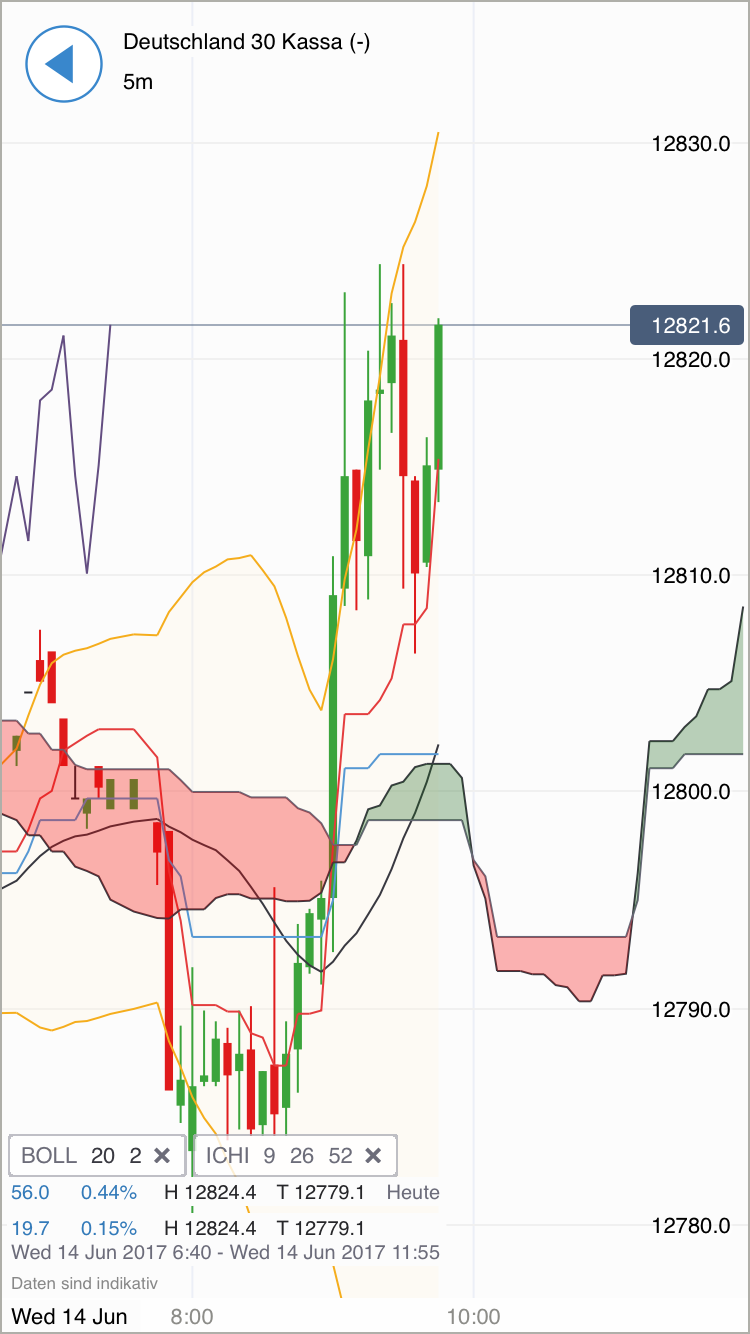Tap the 12821.6 current price tag

pos(687,325)
